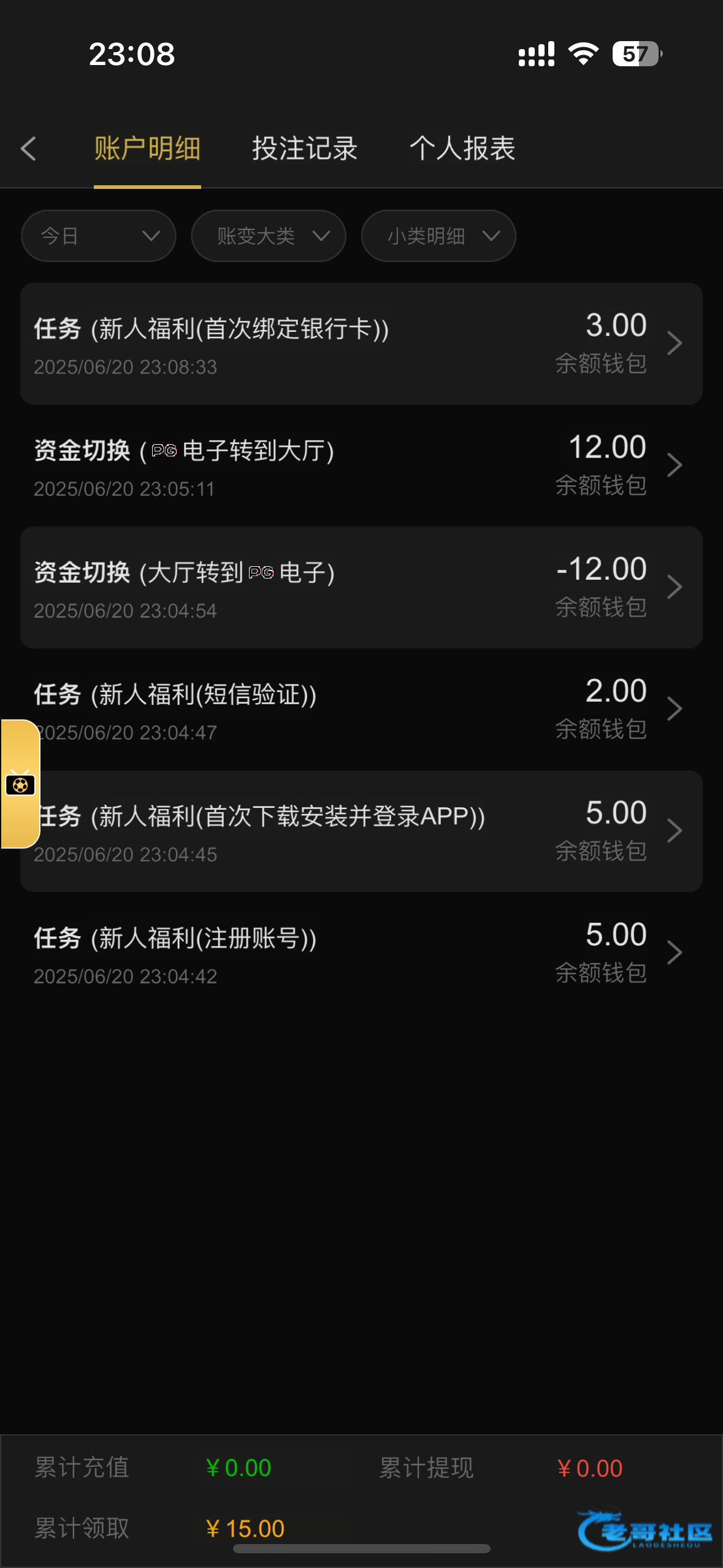Expand the 账变大类 filter dropdown
Image resolution: width=723 pixels, height=1568 pixels.
269,236
